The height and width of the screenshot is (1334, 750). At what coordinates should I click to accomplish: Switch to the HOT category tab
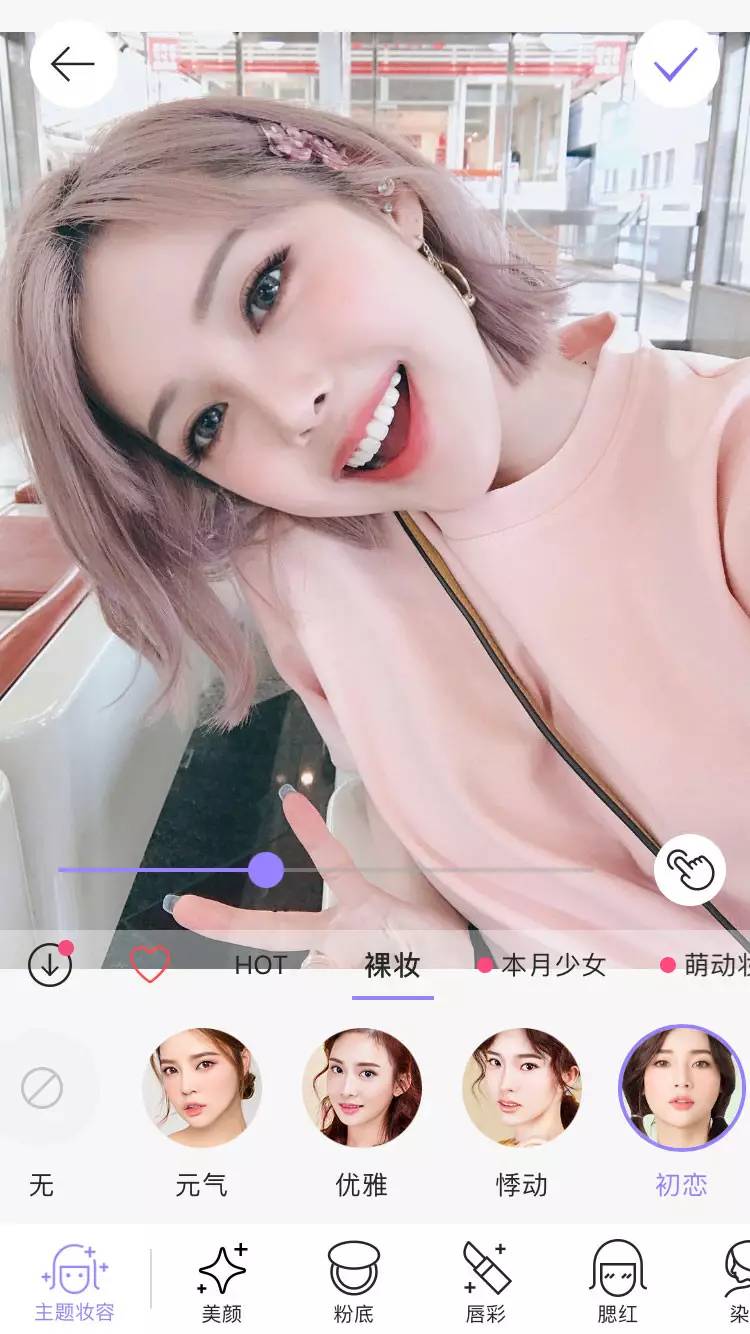pos(260,966)
